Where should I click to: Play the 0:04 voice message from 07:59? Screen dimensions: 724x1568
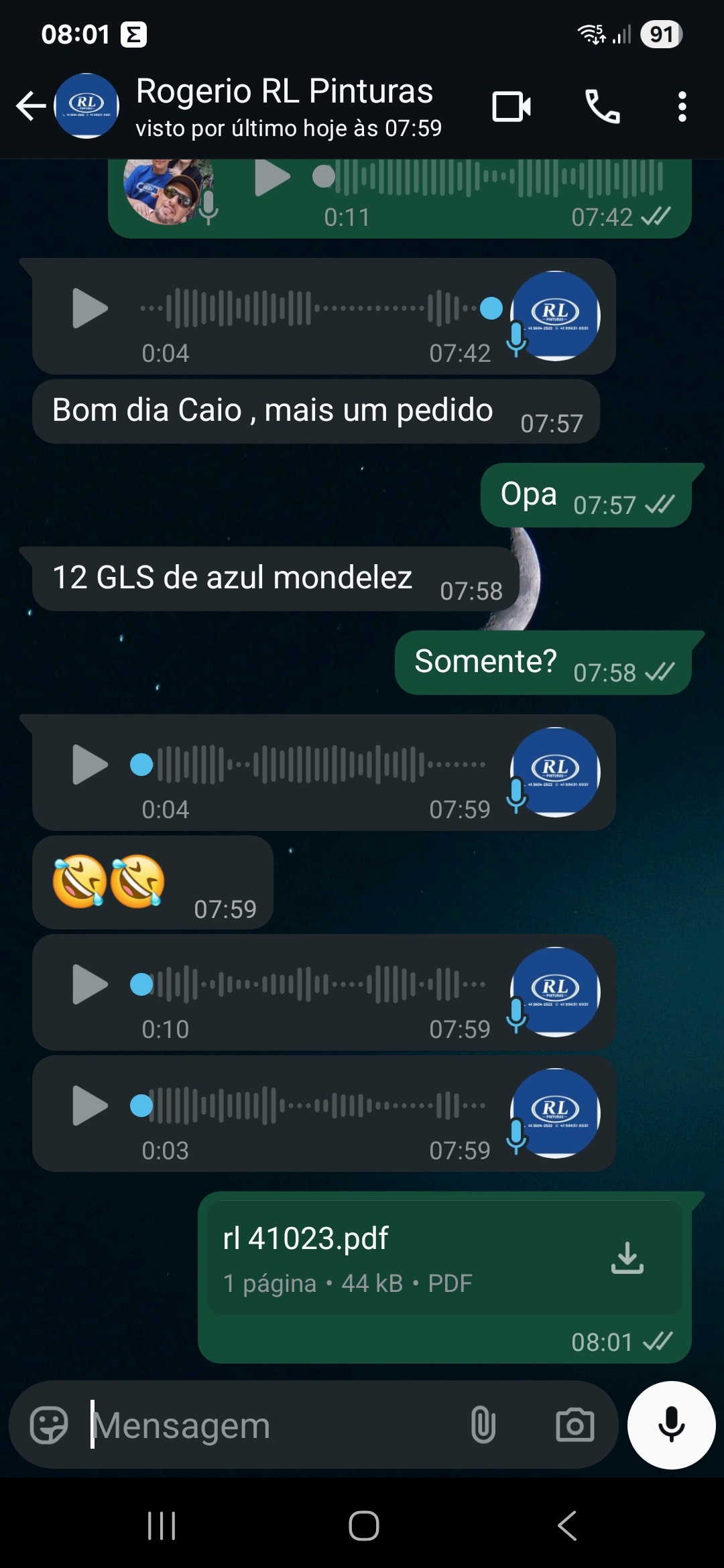point(90,765)
